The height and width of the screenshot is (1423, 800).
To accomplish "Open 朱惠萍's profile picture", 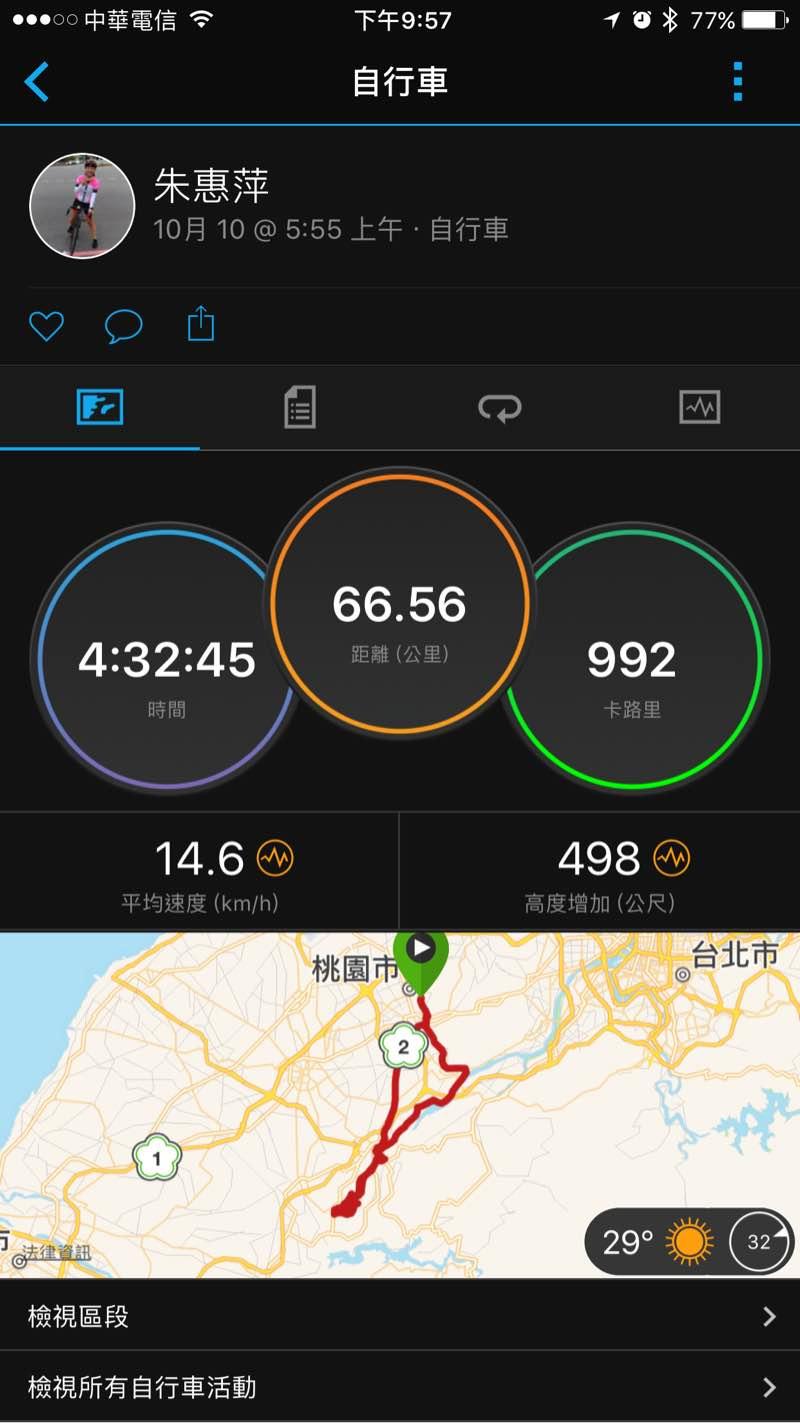I will point(82,206).
